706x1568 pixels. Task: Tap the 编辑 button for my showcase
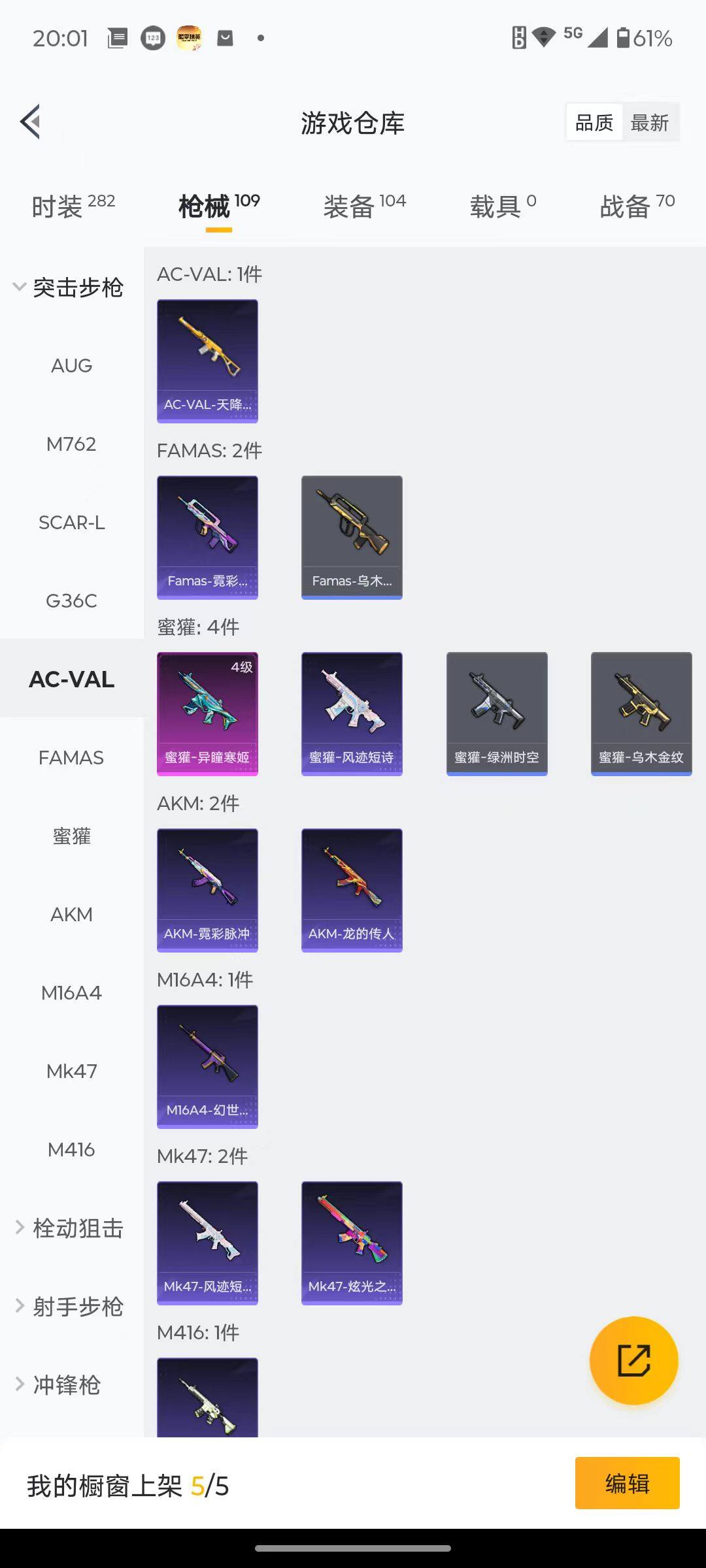point(627,1483)
